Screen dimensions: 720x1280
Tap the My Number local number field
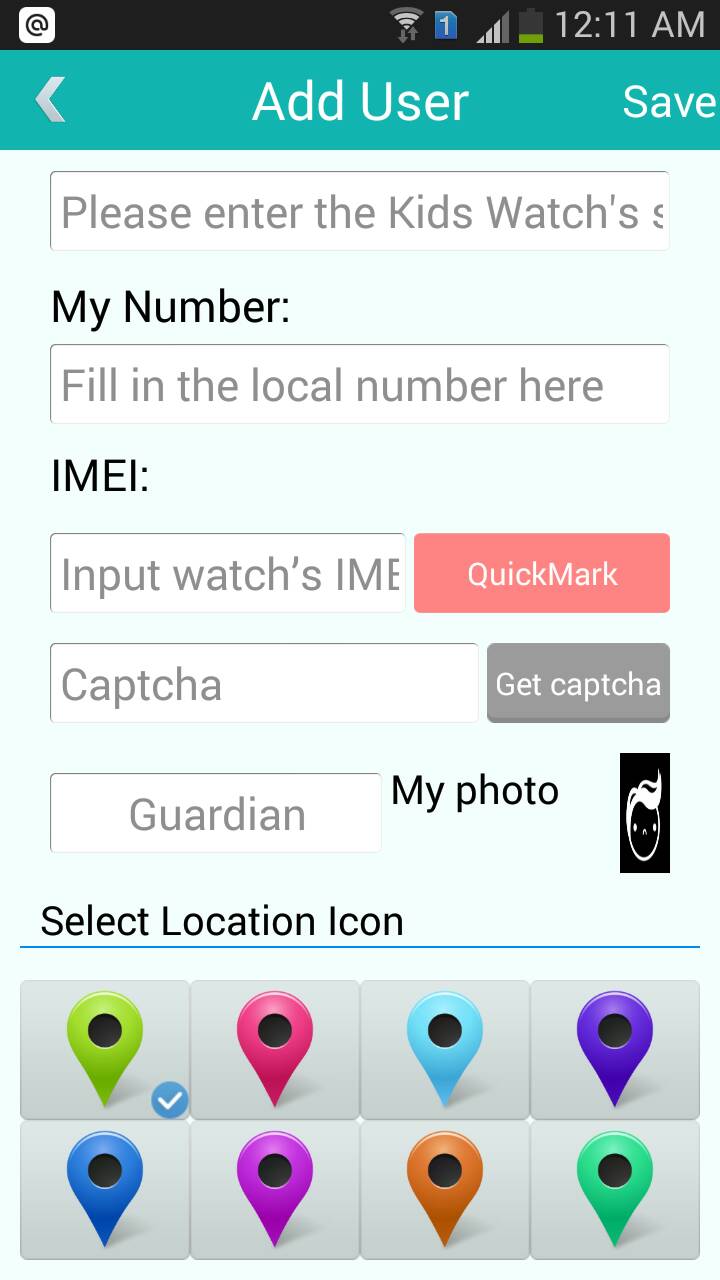pyautogui.click(x=359, y=385)
